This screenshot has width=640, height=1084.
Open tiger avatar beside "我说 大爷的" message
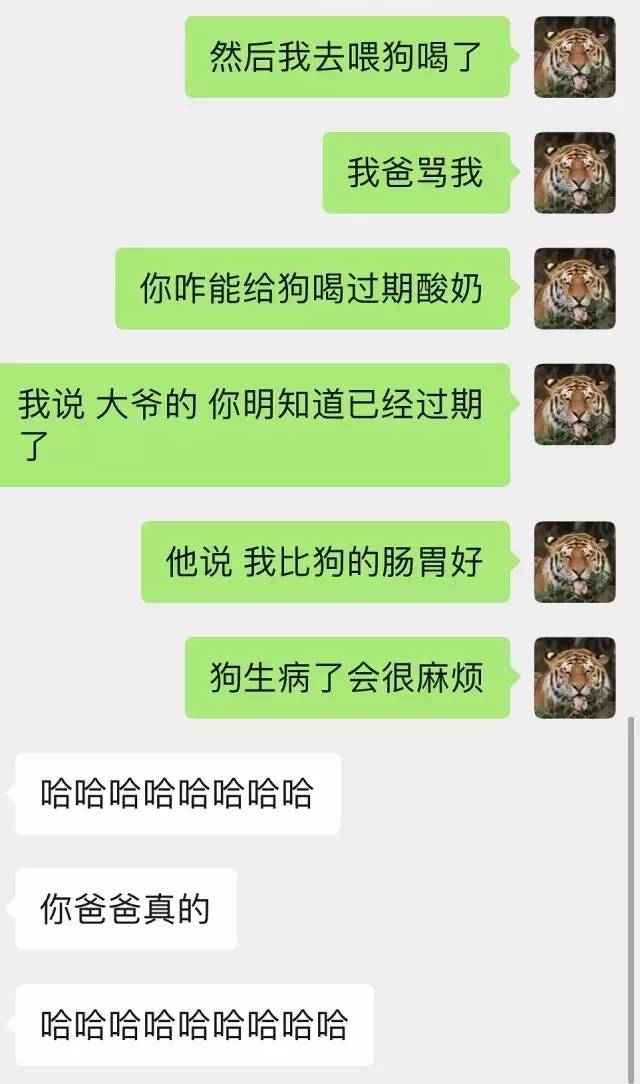[574, 404]
